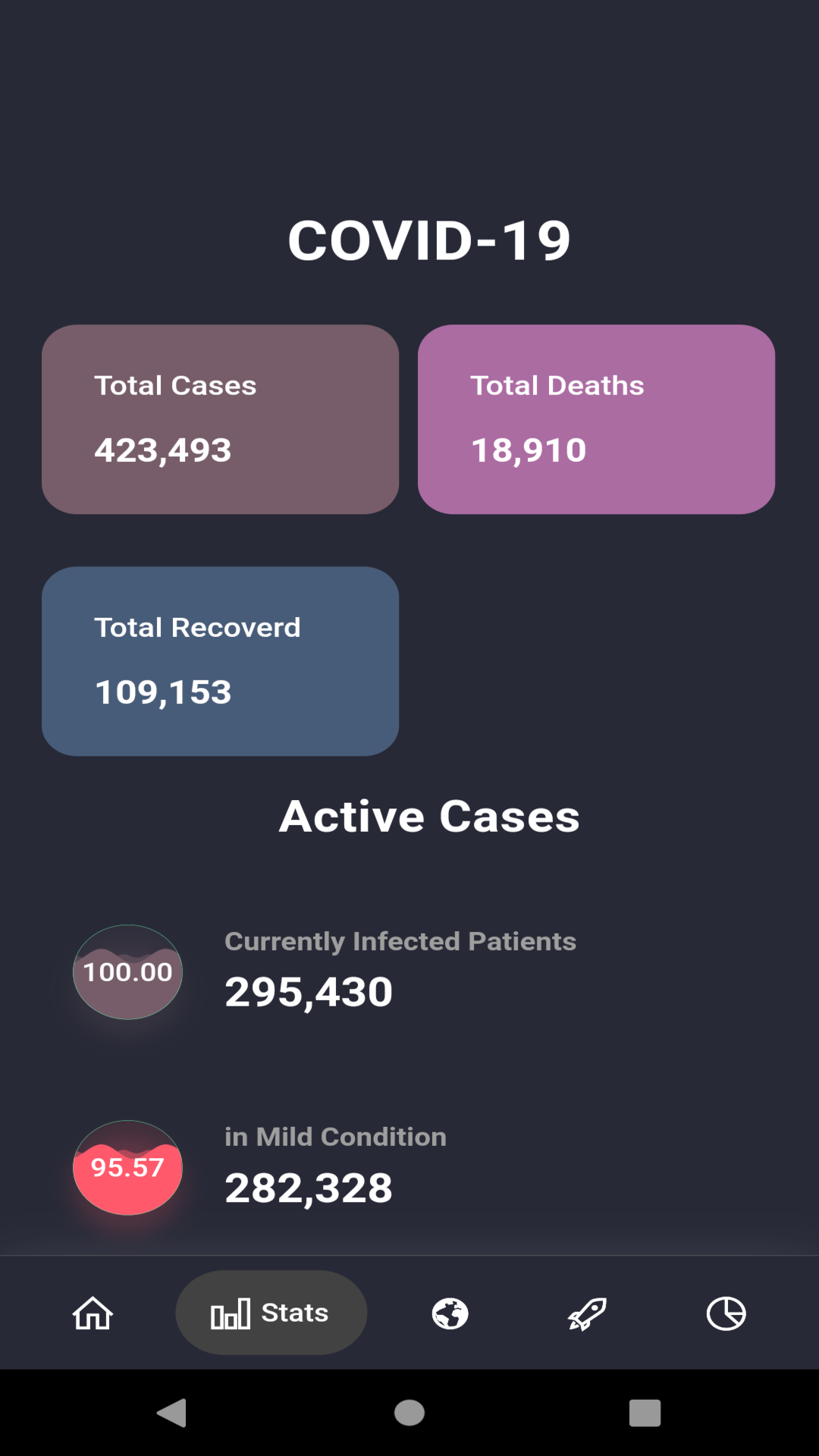
Task: Go to the system home screen
Action: (x=409, y=1413)
